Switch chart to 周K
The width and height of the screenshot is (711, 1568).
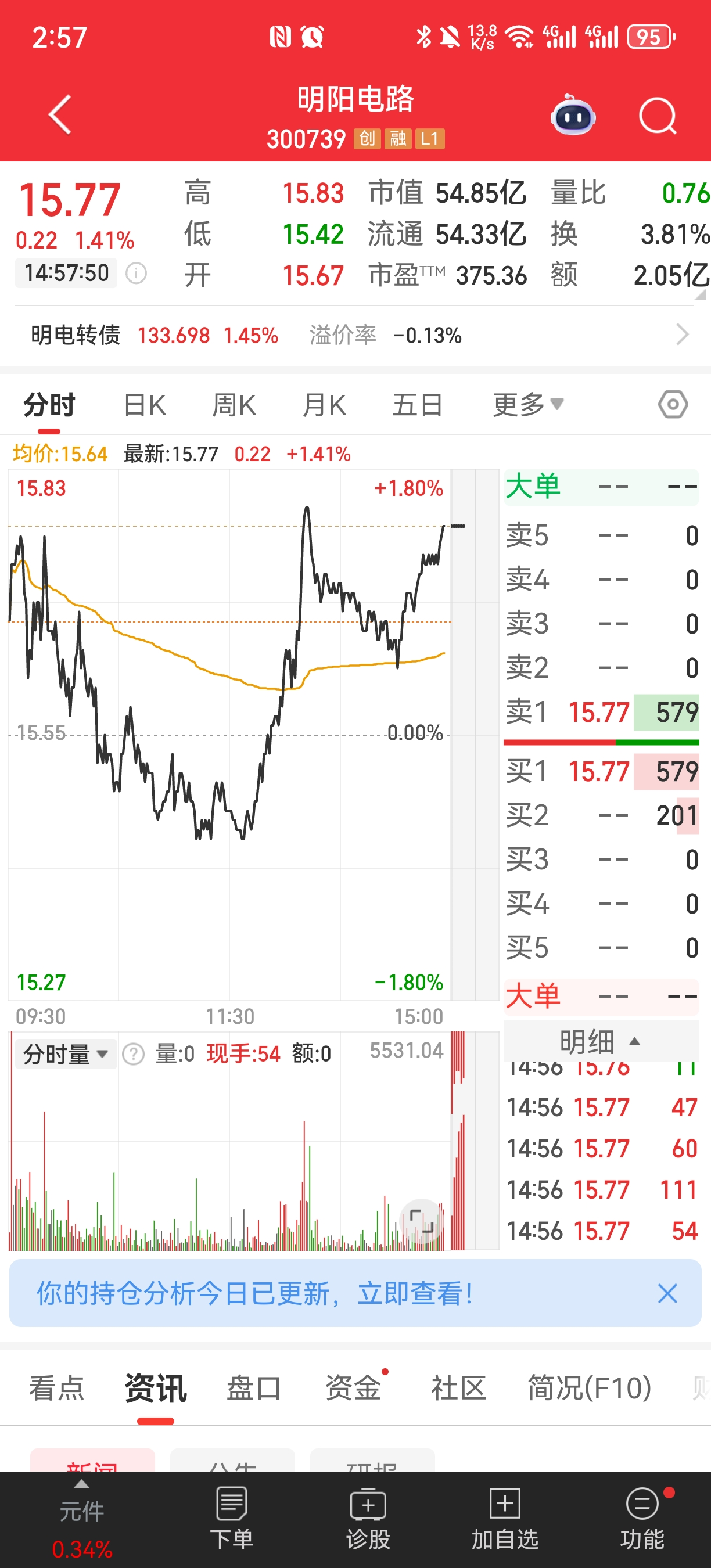[234, 405]
